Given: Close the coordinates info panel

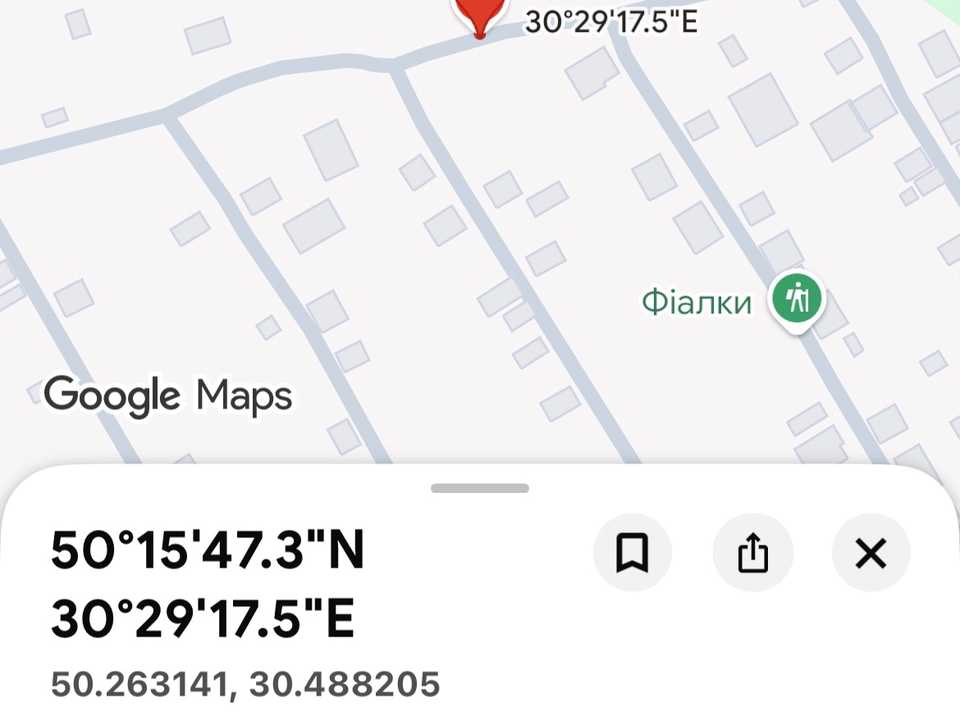Looking at the screenshot, I should (x=871, y=552).
